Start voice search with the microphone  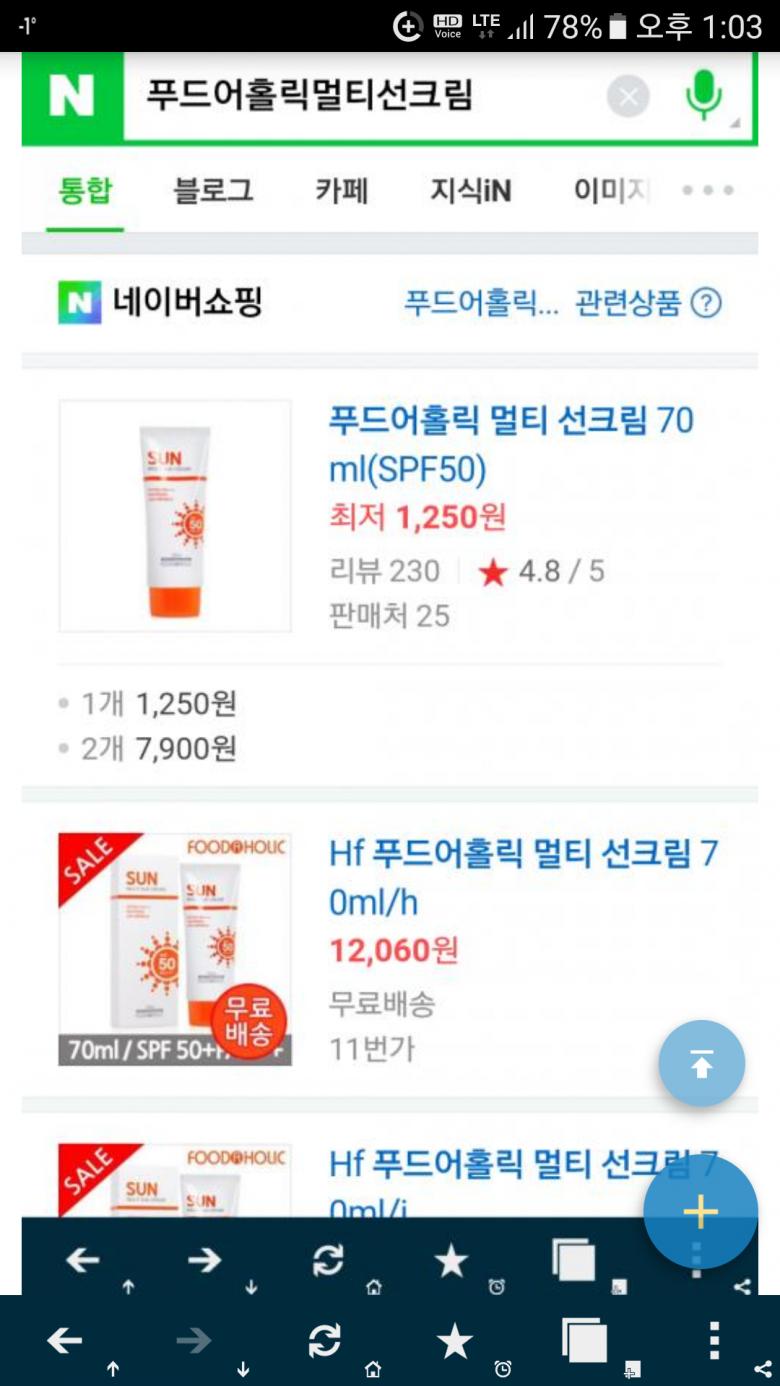703,96
